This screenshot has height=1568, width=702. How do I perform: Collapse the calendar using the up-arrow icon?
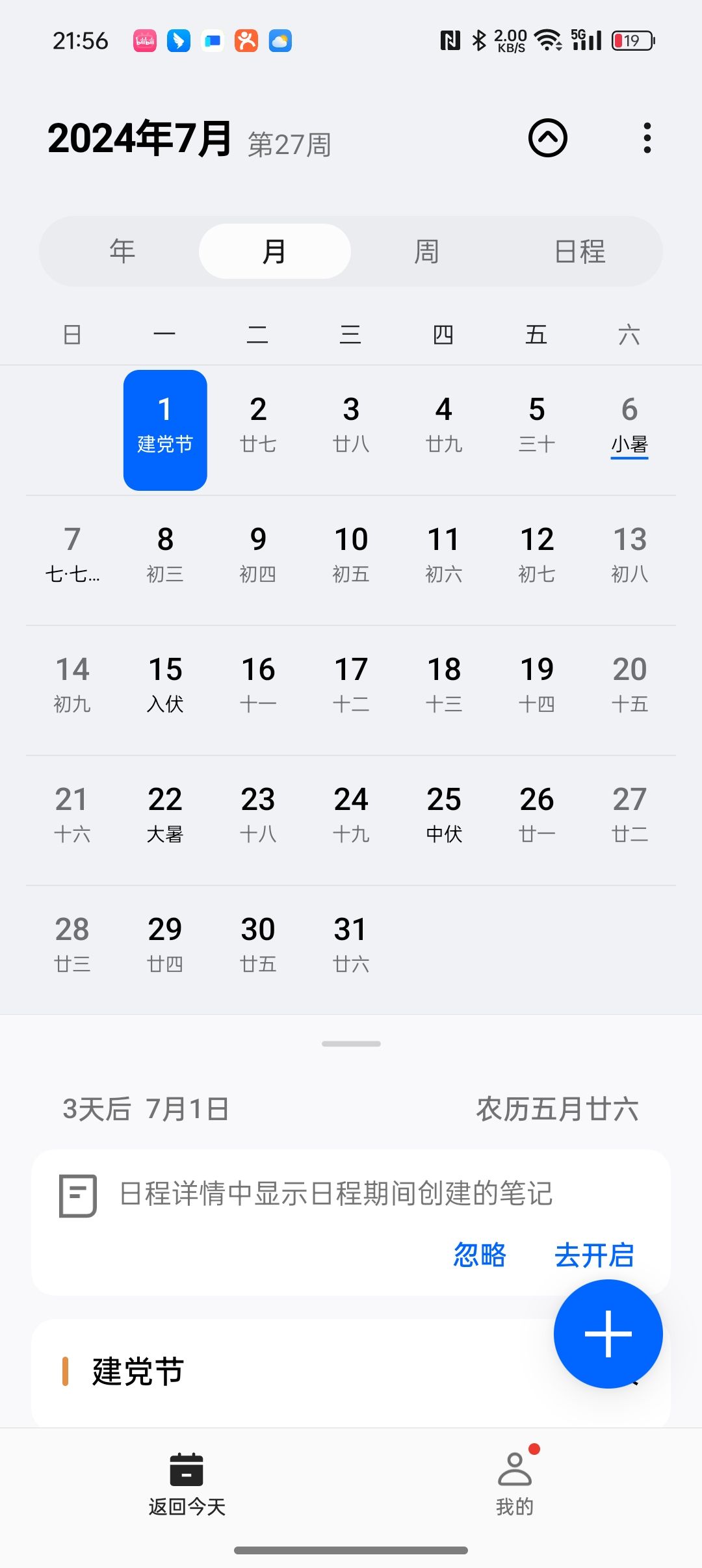pos(547,138)
